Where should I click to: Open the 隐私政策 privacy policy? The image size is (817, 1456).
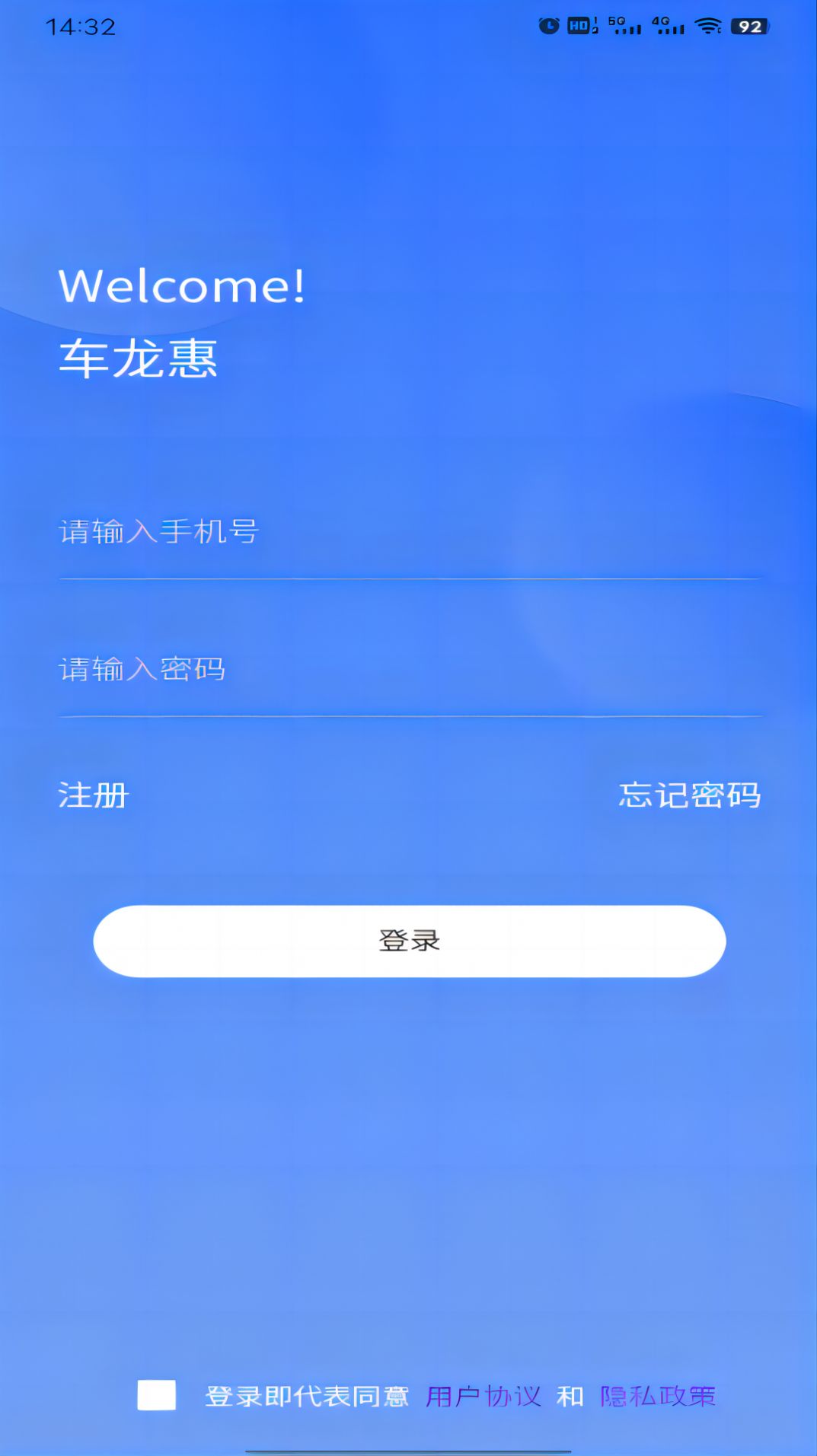click(658, 1410)
